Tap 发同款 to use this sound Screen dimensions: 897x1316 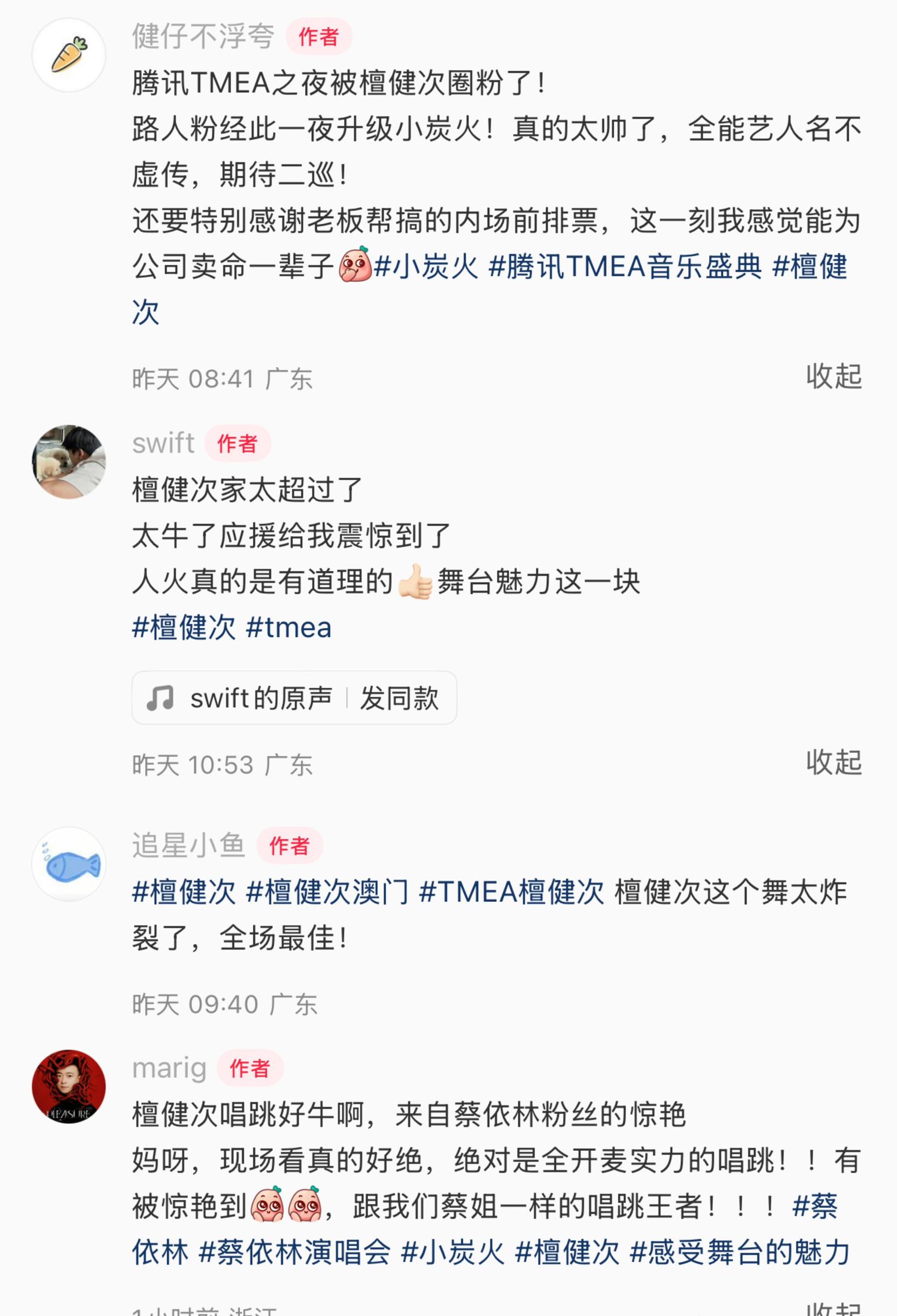coord(399,698)
